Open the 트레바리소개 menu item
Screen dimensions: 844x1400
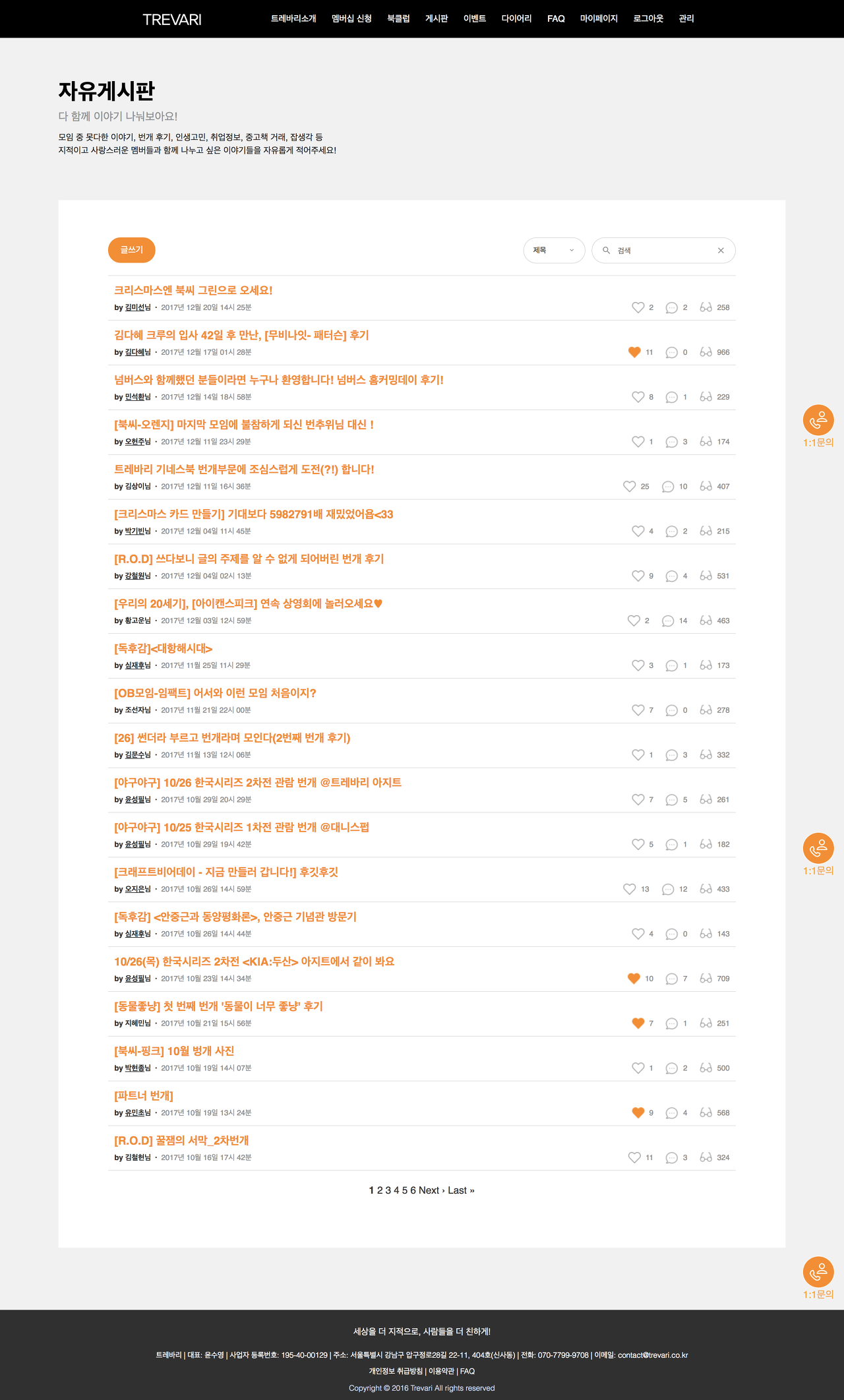293,18
